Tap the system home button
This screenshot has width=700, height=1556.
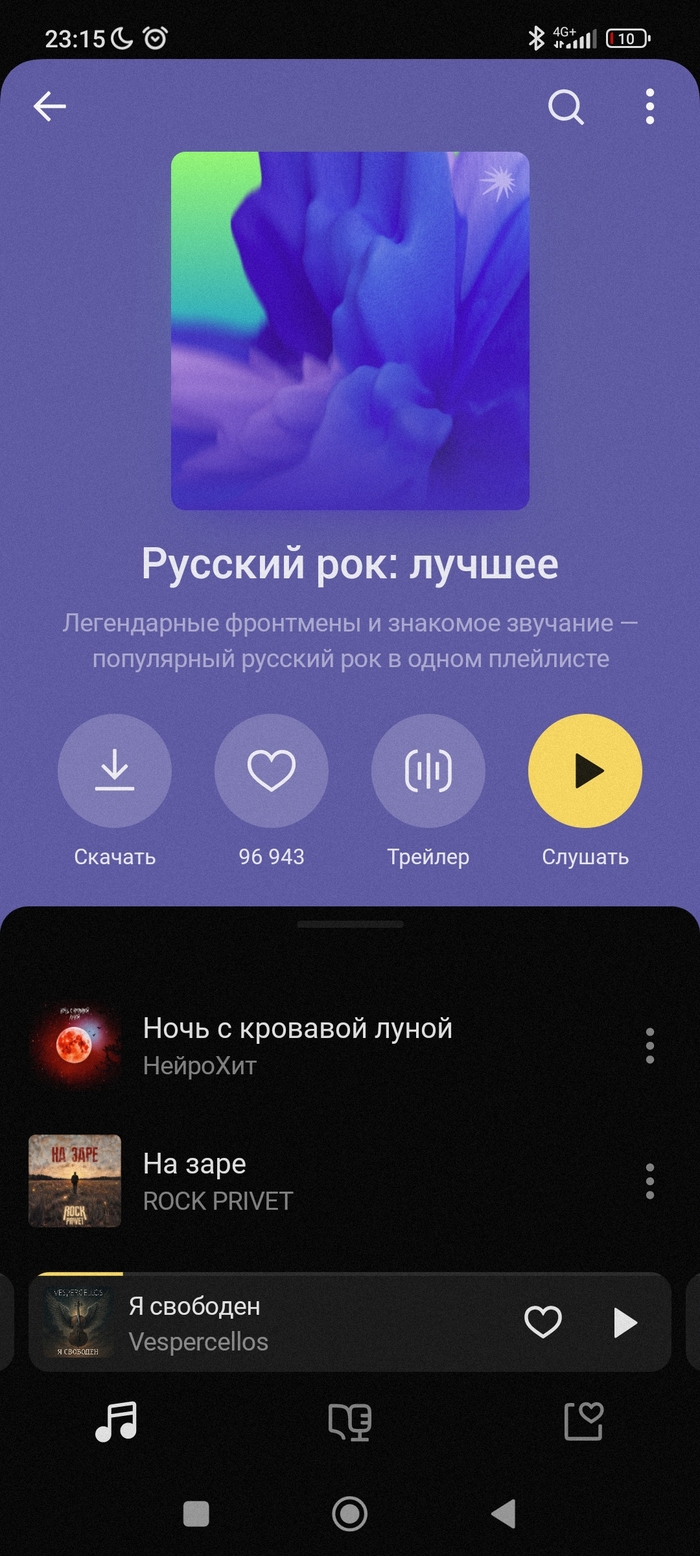pyautogui.click(x=350, y=1513)
